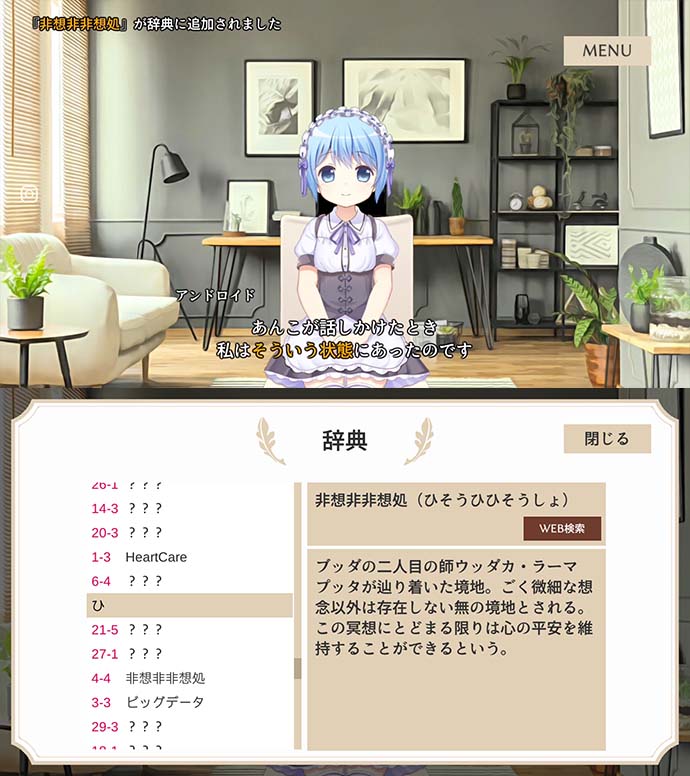
Task: Open the MENU button
Action: [x=607, y=50]
